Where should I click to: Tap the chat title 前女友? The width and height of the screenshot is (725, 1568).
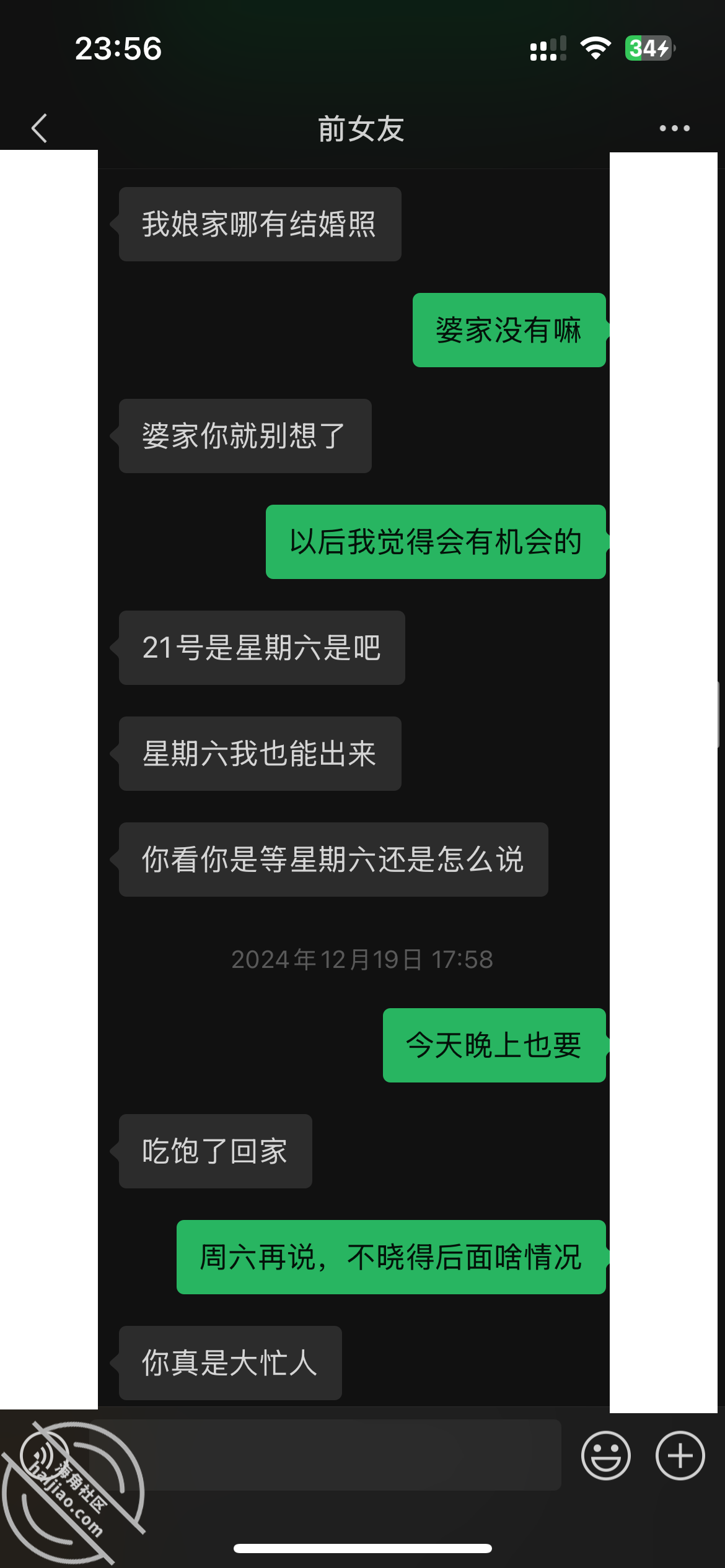pos(361,130)
